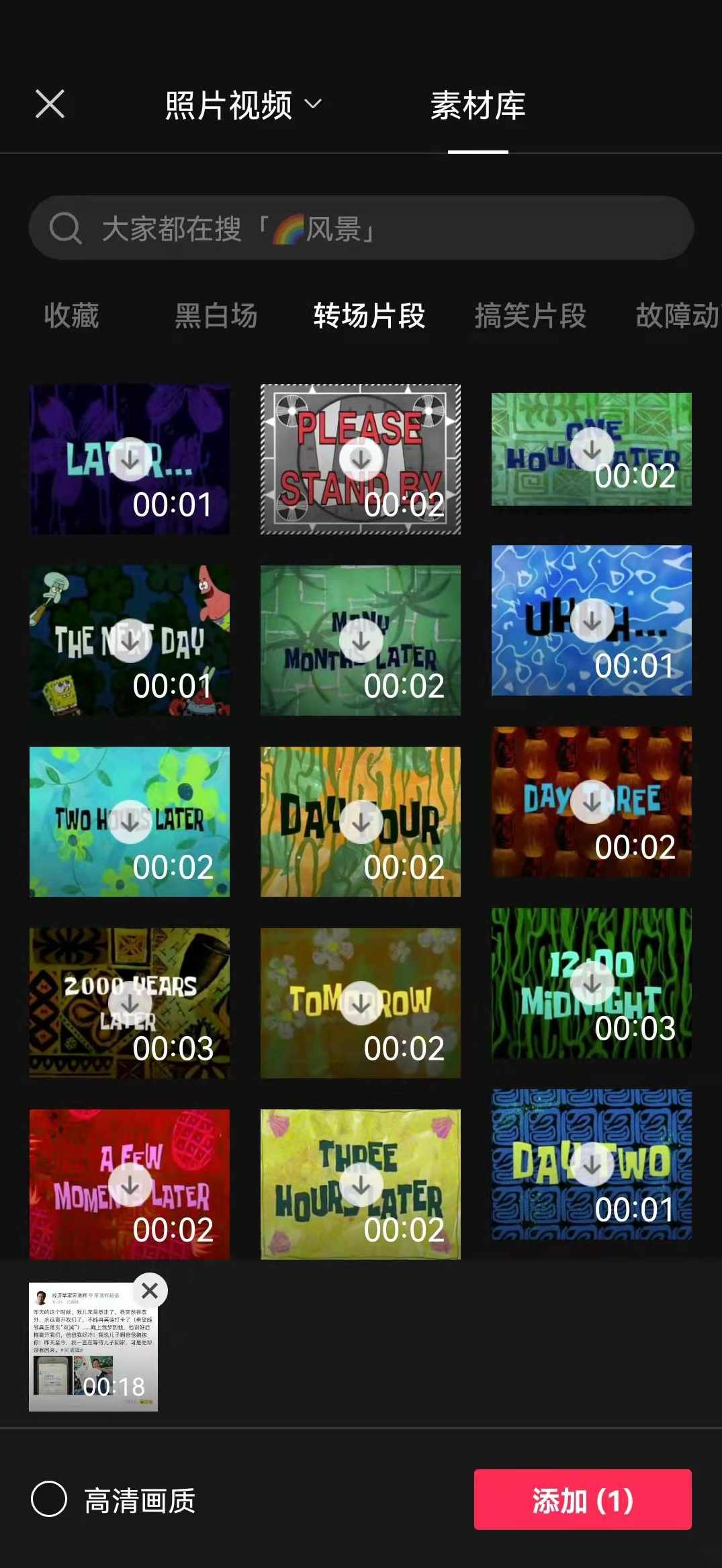Tap the search field 大家都在搜 风景

click(x=361, y=228)
